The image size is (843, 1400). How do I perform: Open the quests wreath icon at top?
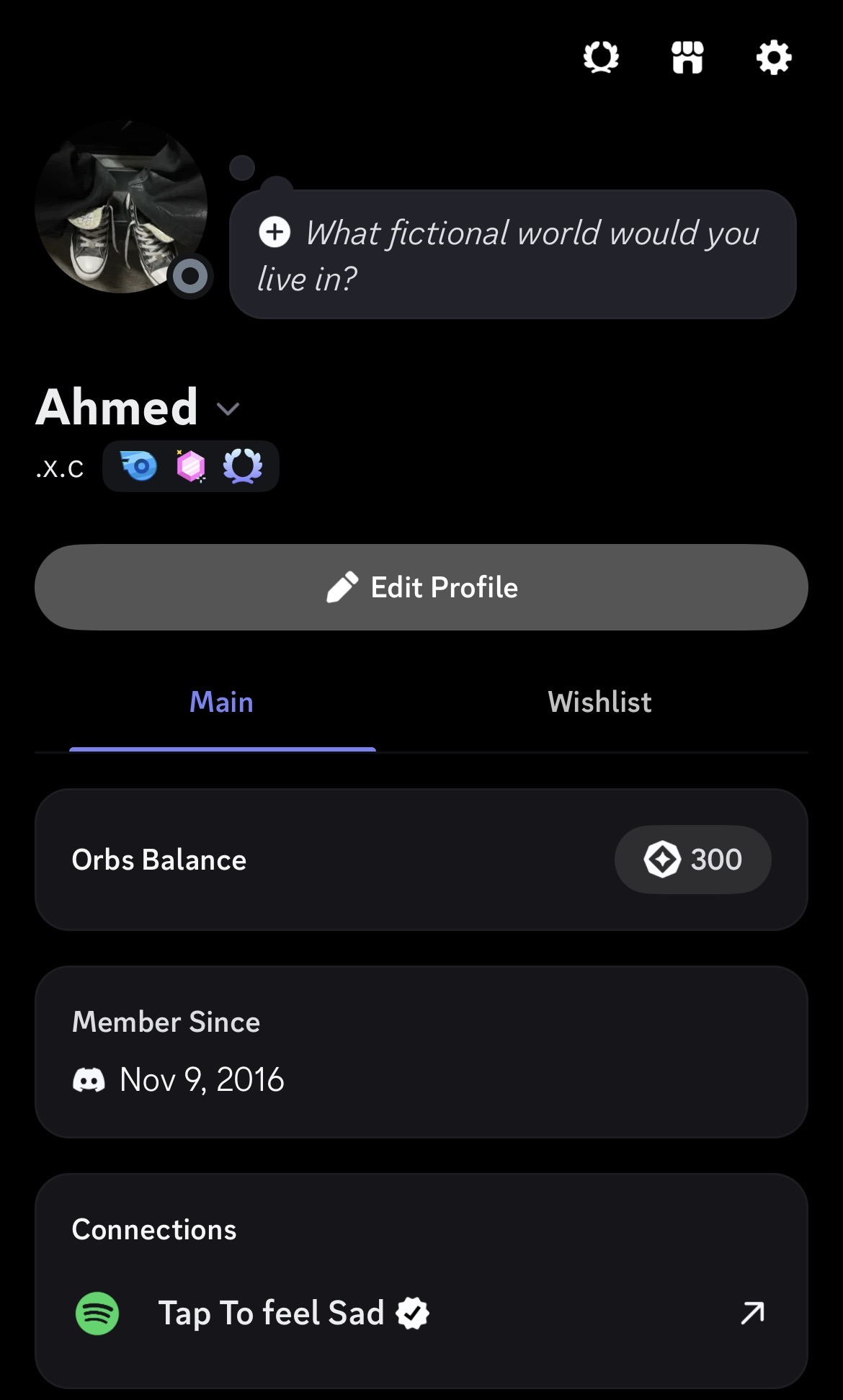601,58
